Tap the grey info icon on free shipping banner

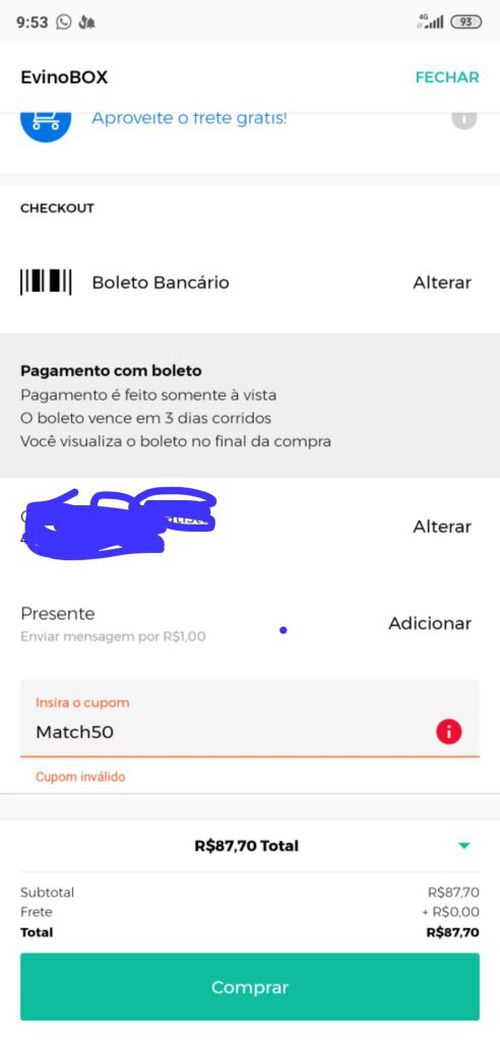(x=464, y=118)
